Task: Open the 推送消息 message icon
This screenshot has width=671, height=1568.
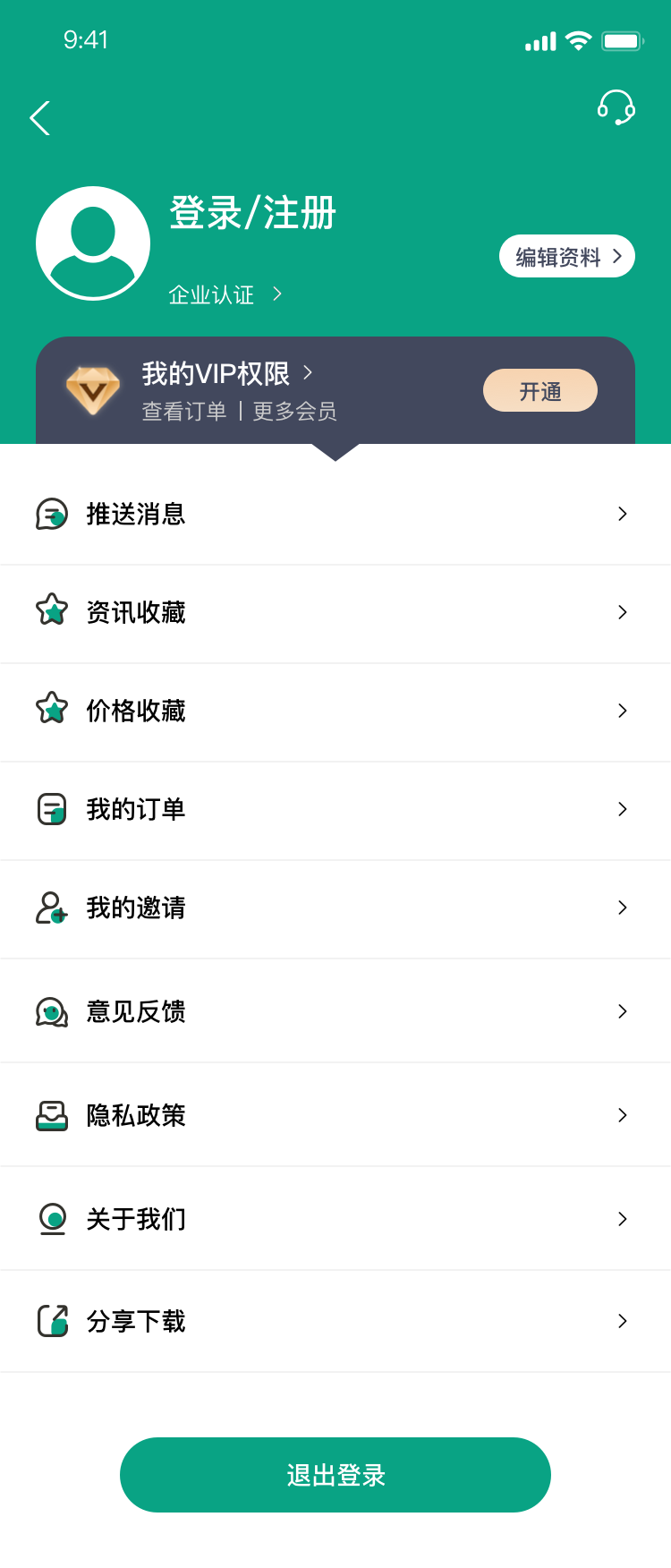Action: [52, 514]
